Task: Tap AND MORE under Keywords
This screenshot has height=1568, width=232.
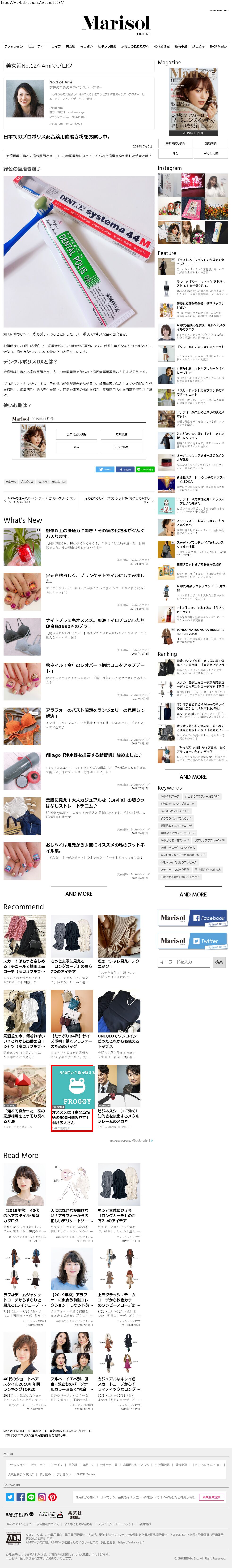Action: pyautogui.click(x=193, y=894)
